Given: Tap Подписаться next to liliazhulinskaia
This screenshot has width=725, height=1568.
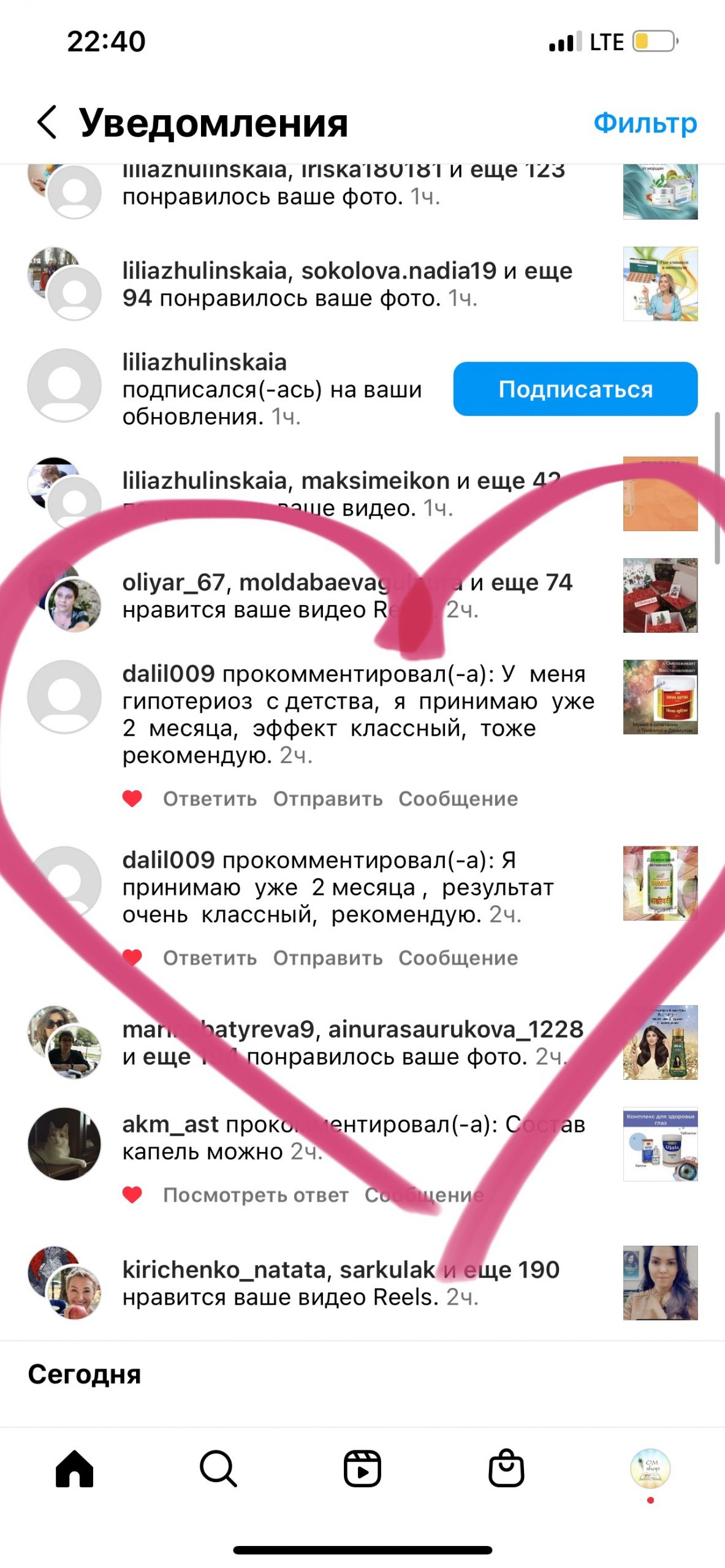Looking at the screenshot, I should pos(575,389).
